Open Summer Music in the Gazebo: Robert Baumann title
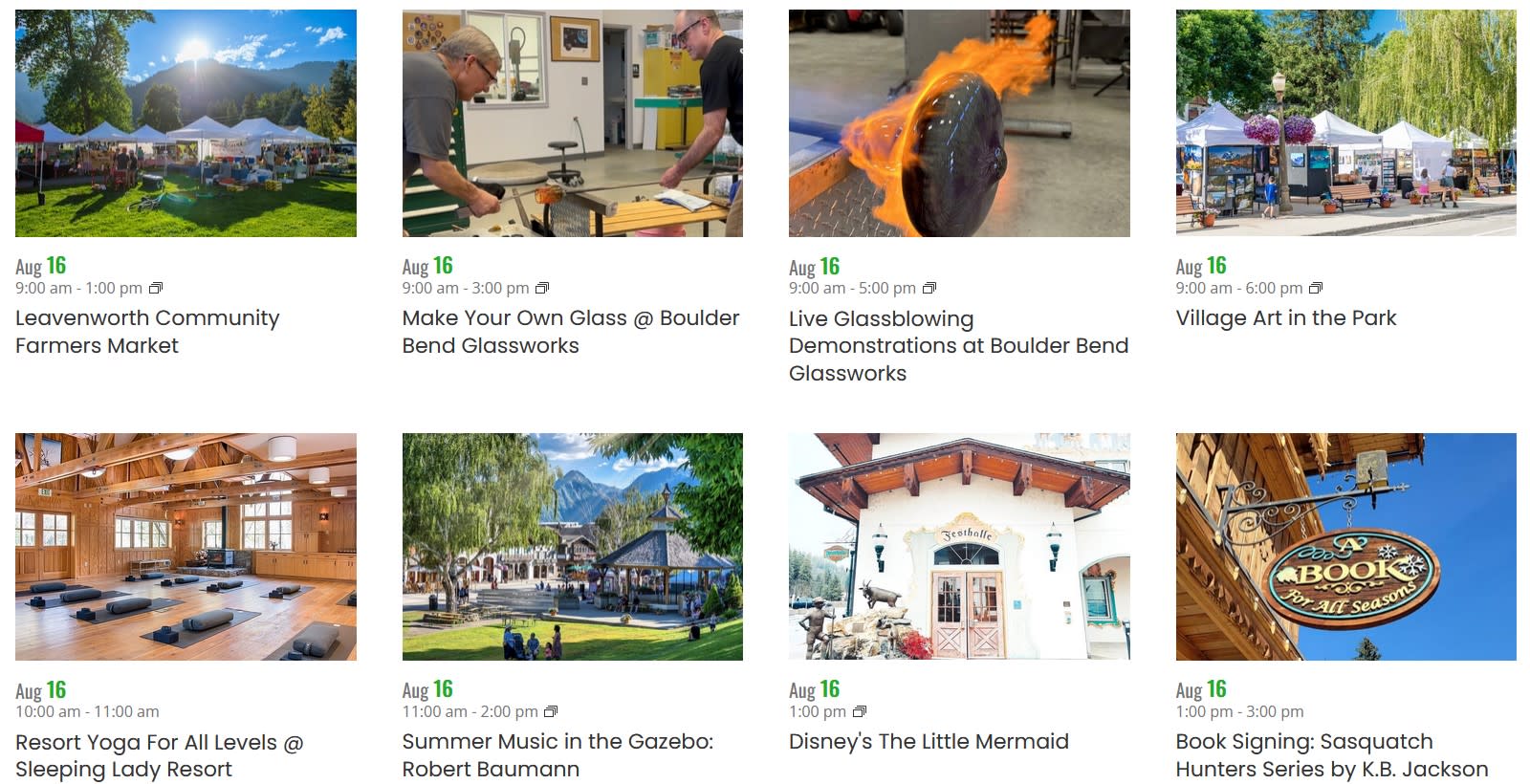1530x784 pixels. (557, 755)
